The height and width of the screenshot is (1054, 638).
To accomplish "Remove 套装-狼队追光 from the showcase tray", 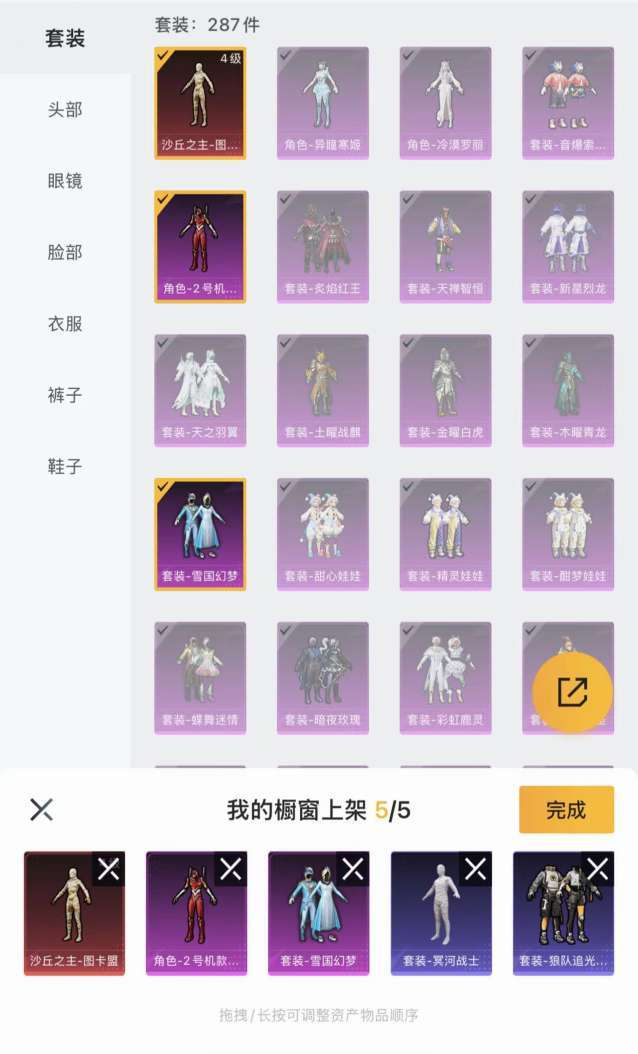I will (x=597, y=869).
